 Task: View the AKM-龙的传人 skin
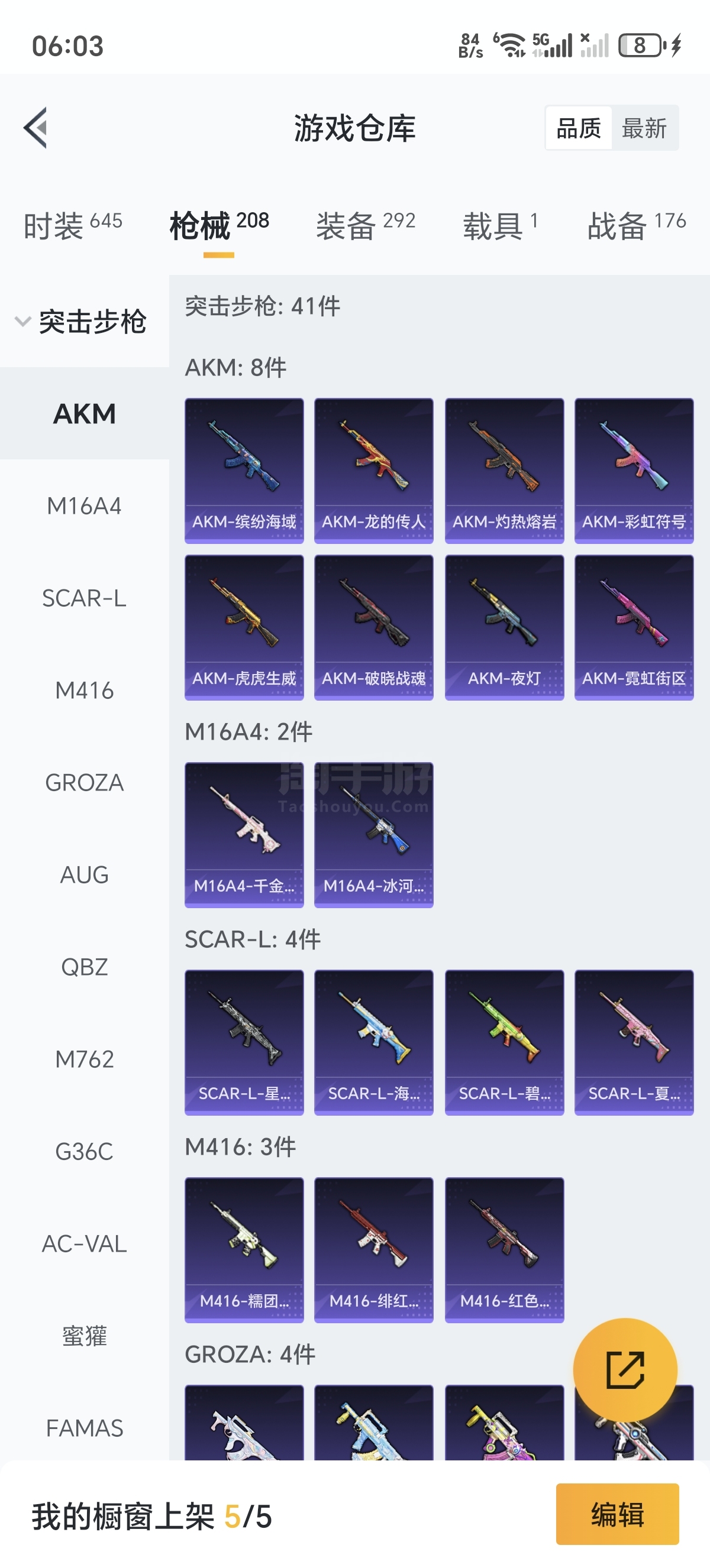[373, 470]
